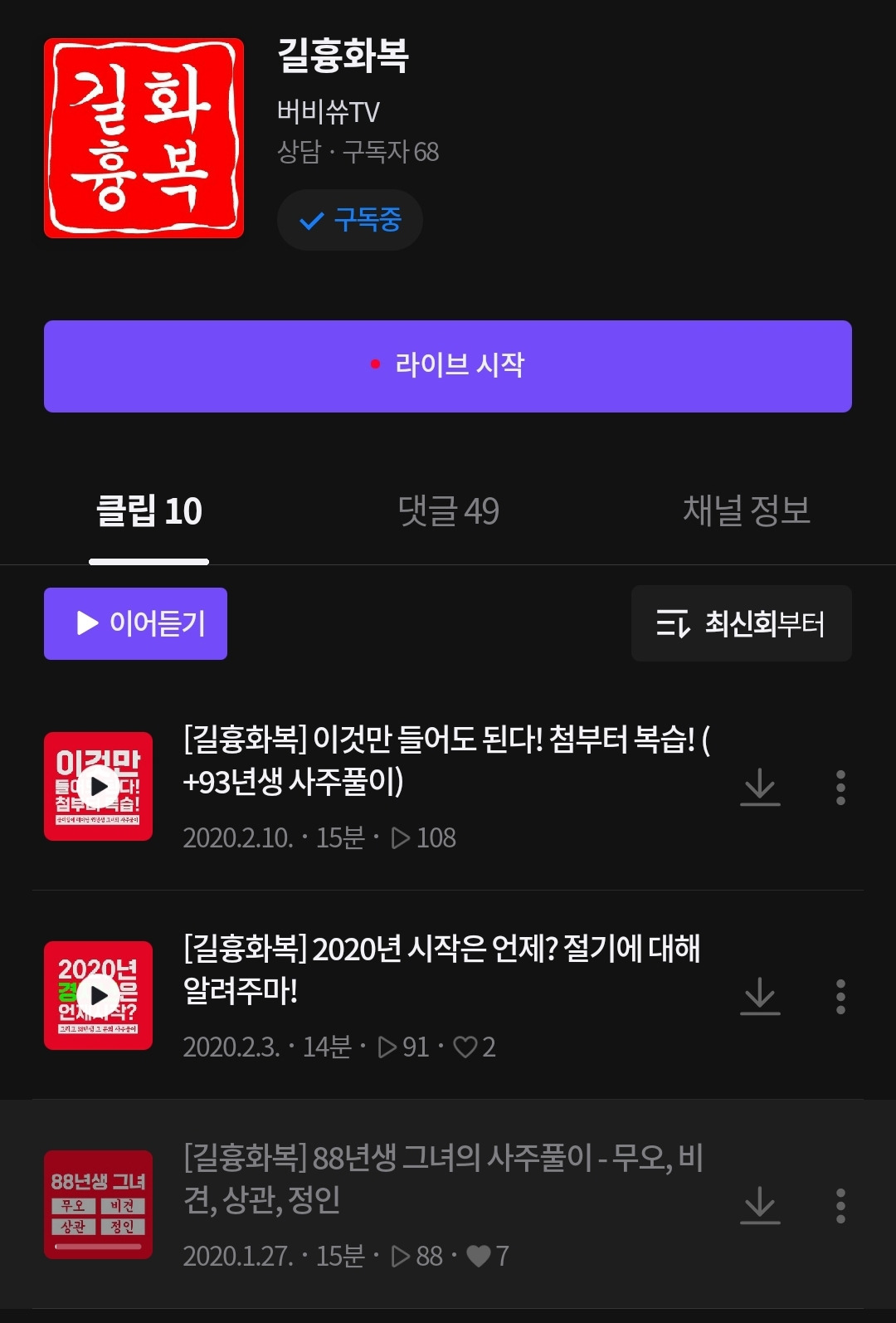Play the 2020년 시작은 언제 clip thumbnail
This screenshot has height=1323, width=896.
coord(99,995)
